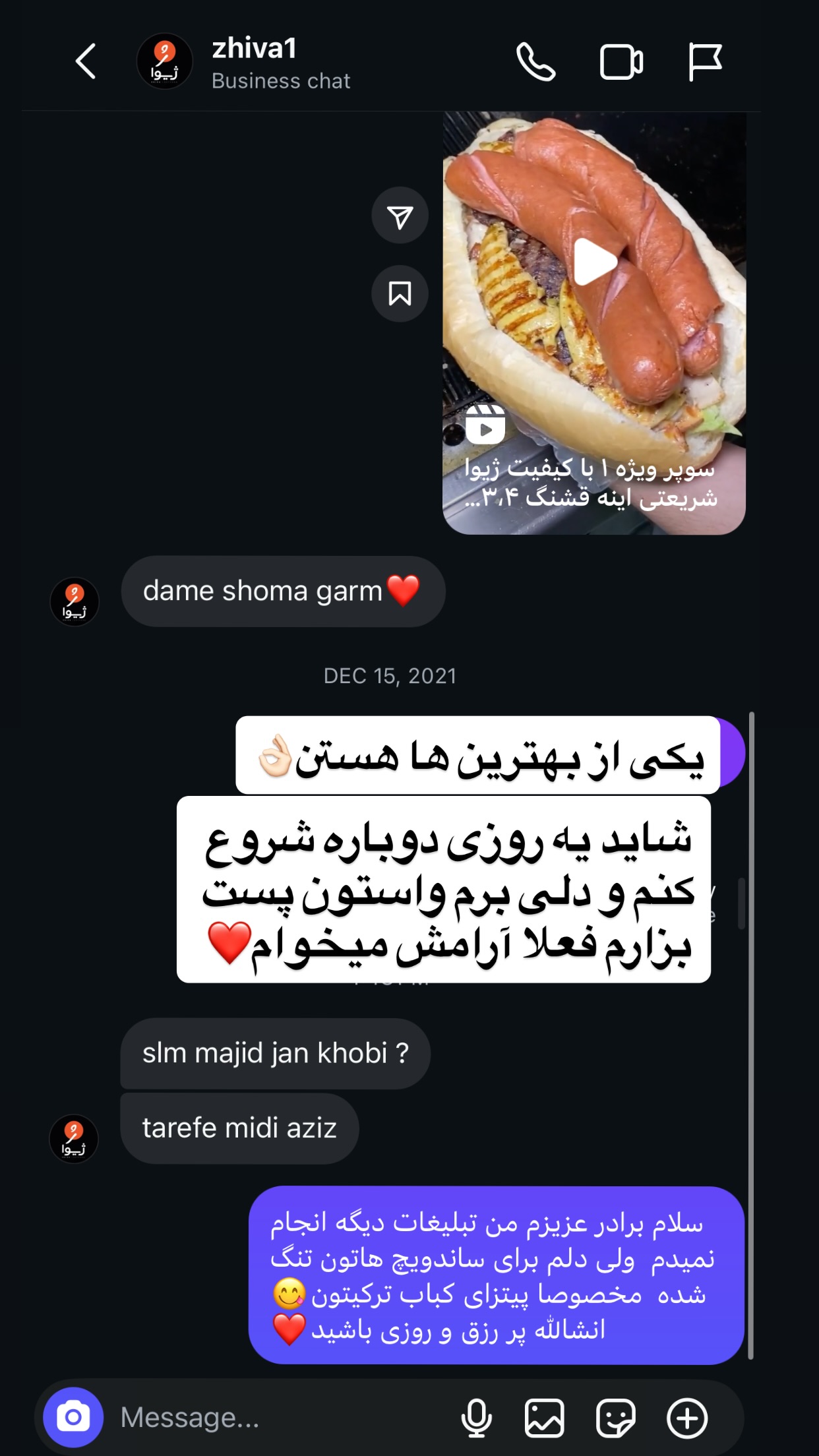Share the shared sandwich reel via send icon

(x=400, y=216)
